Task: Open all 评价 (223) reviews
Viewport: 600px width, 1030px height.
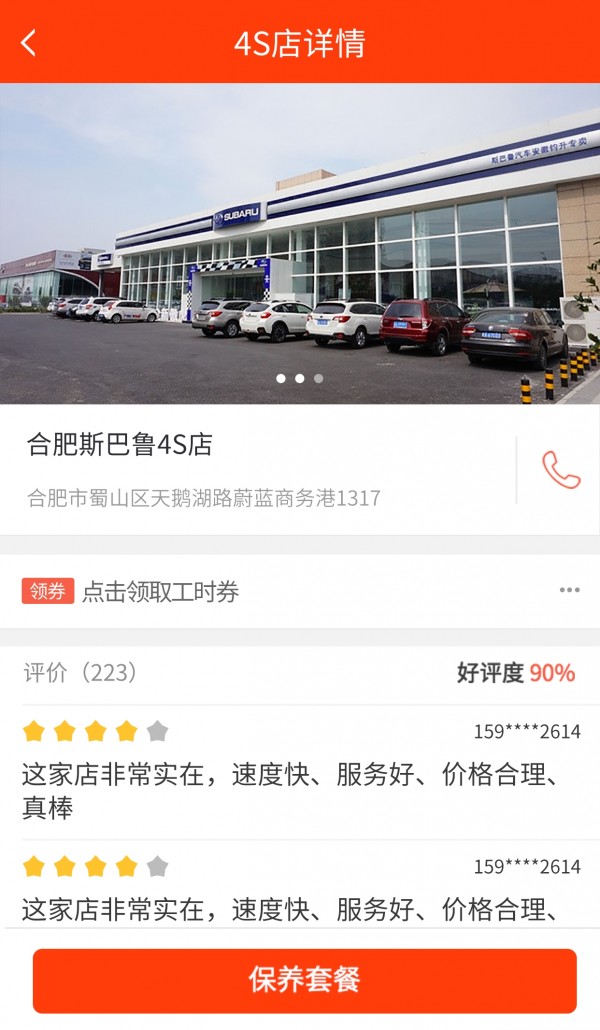Action: 81,673
